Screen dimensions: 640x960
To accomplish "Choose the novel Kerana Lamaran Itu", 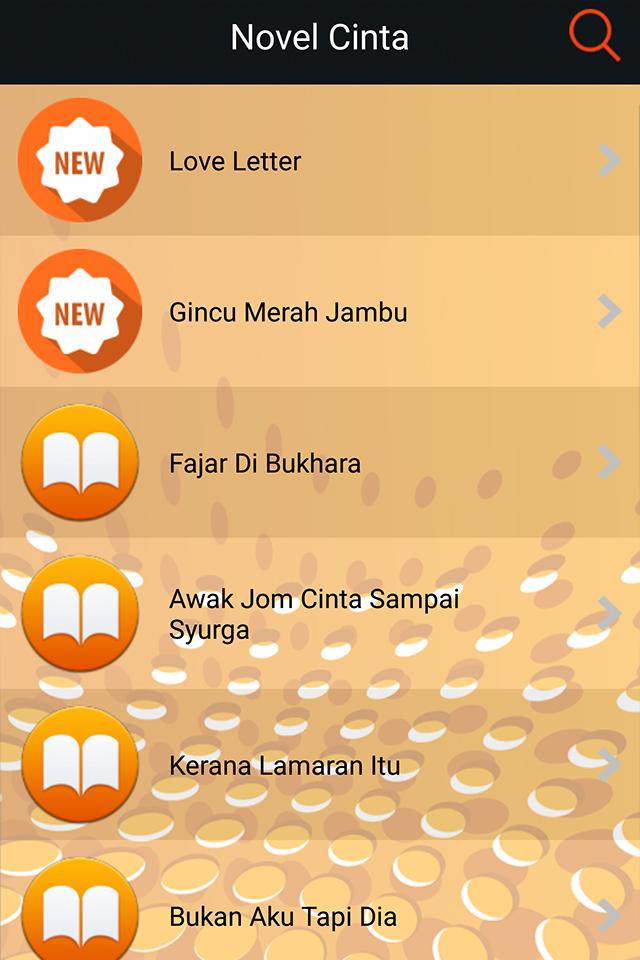I will tap(320, 766).
